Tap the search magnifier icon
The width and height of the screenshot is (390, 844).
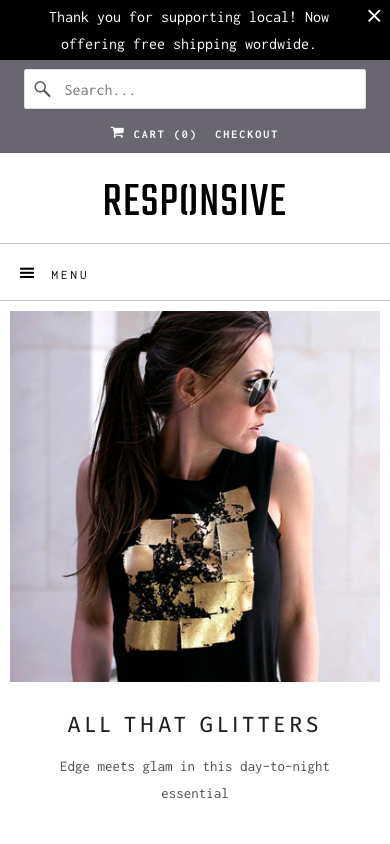click(x=42, y=89)
